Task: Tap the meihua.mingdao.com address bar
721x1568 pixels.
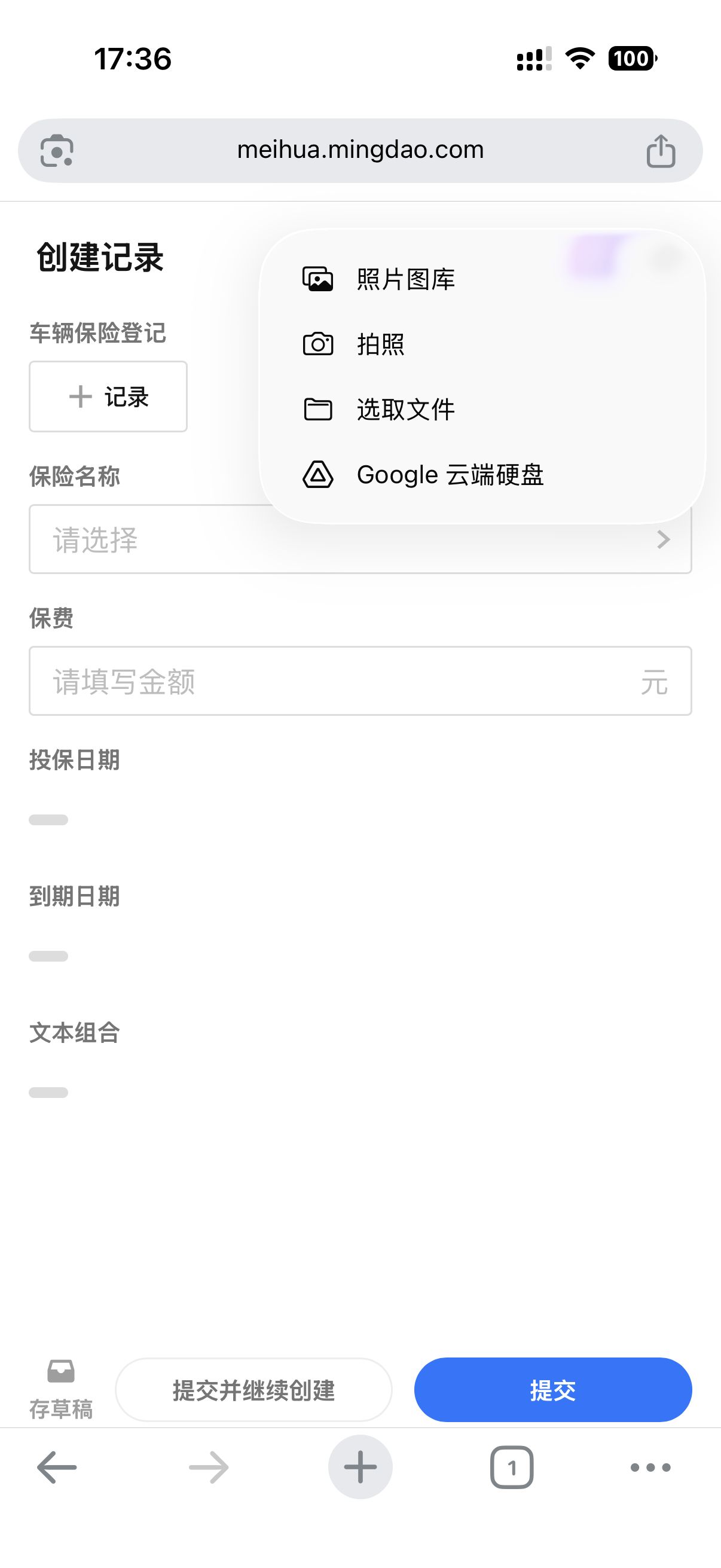Action: pos(360,150)
